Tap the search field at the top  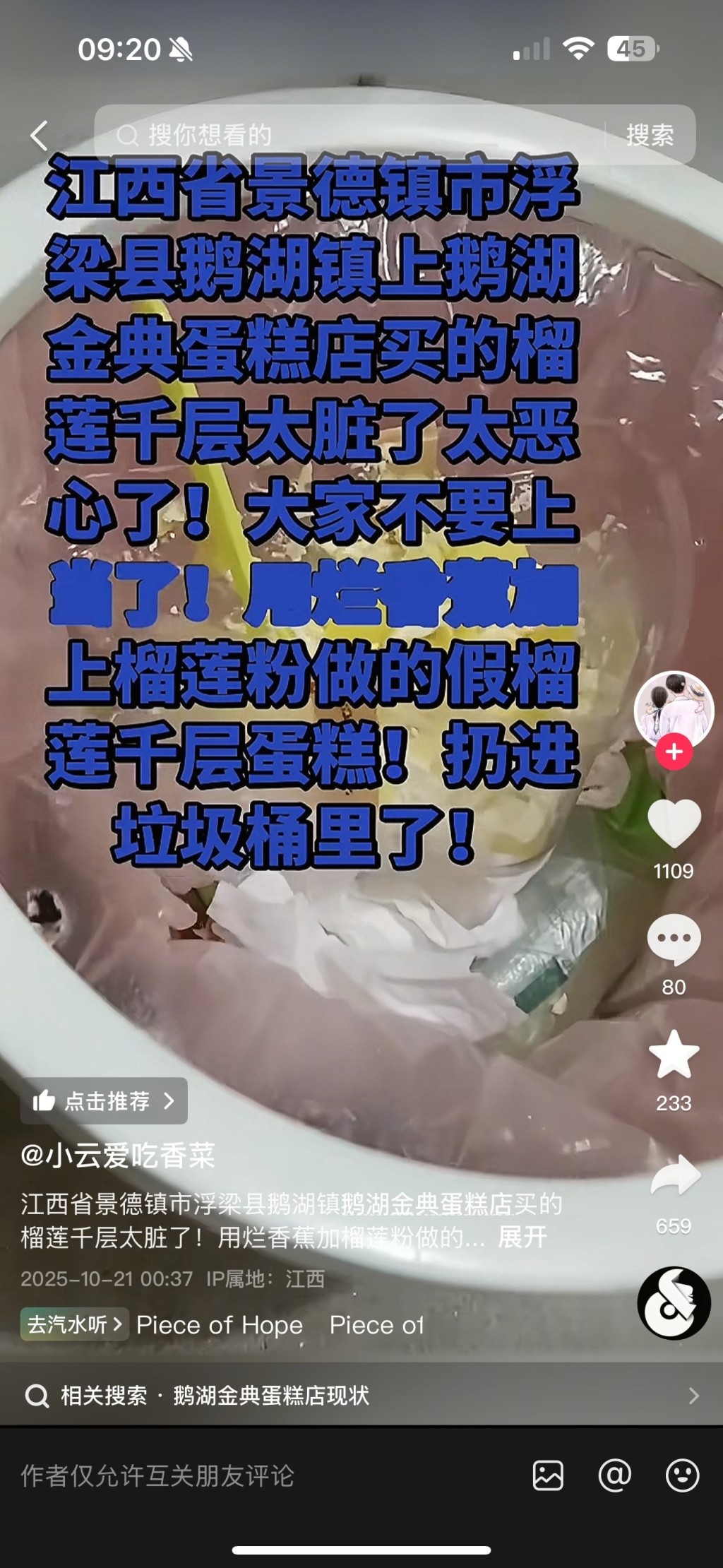click(353, 135)
